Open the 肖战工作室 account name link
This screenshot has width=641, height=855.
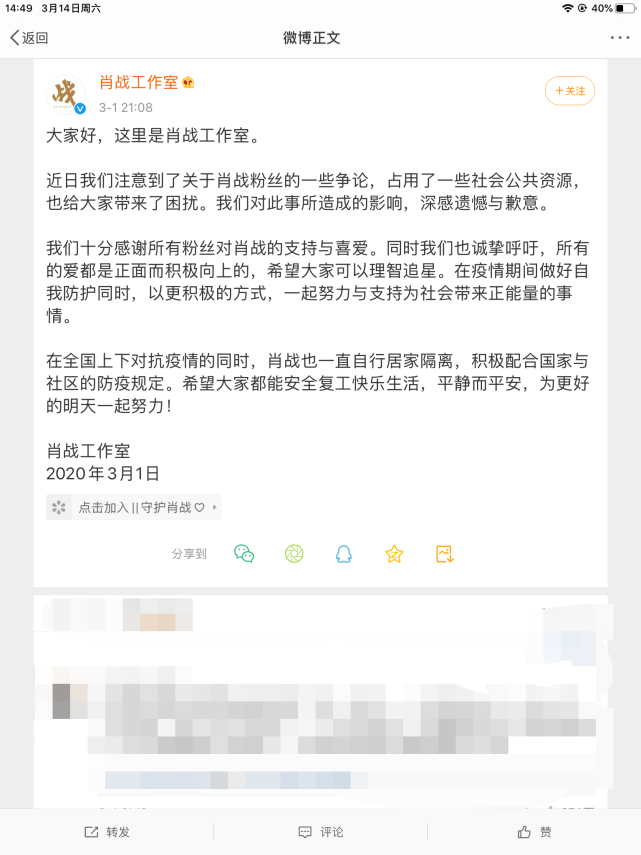click(138, 82)
